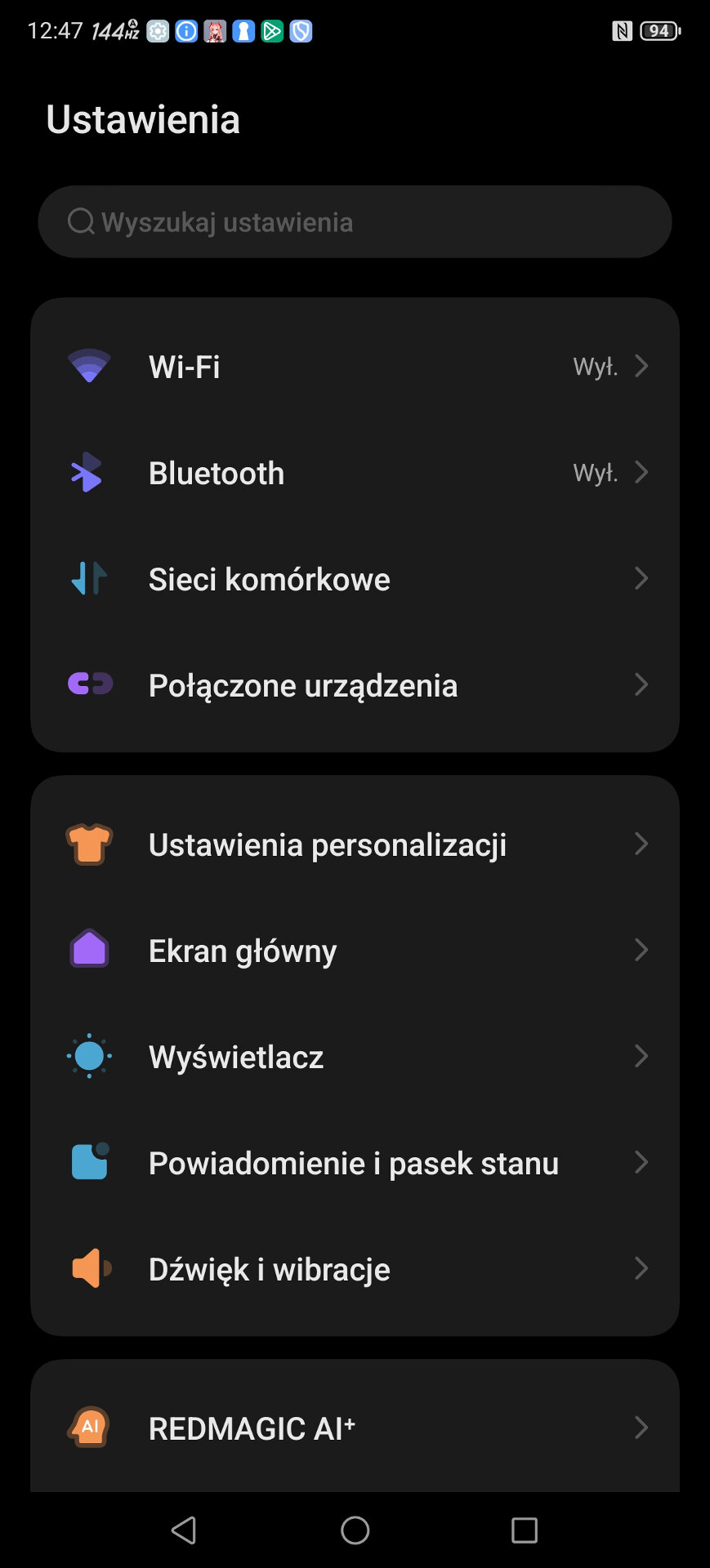Screen dimensions: 710x1568
Task: Go to the home screen
Action: click(355, 1530)
